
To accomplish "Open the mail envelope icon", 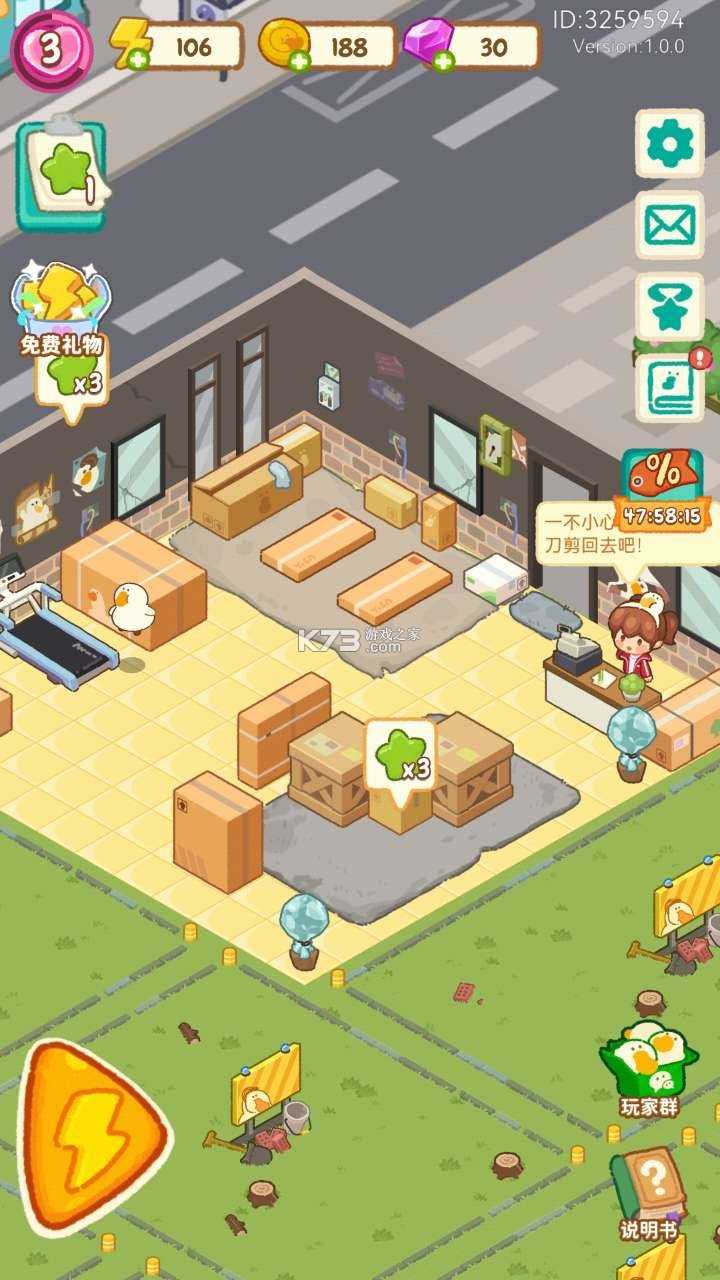I will (x=668, y=224).
